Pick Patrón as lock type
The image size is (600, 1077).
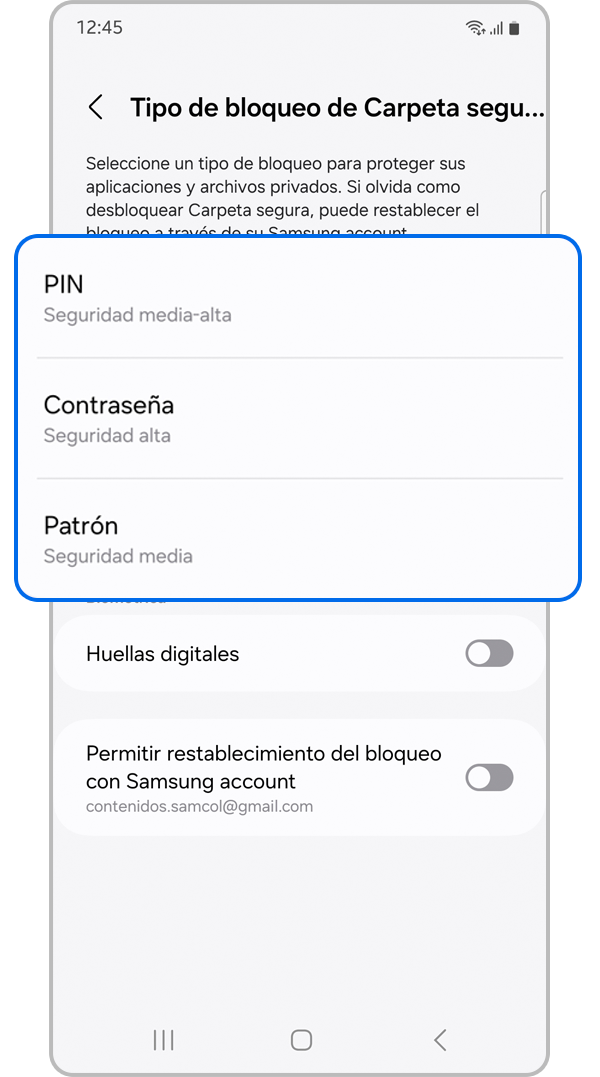(298, 538)
